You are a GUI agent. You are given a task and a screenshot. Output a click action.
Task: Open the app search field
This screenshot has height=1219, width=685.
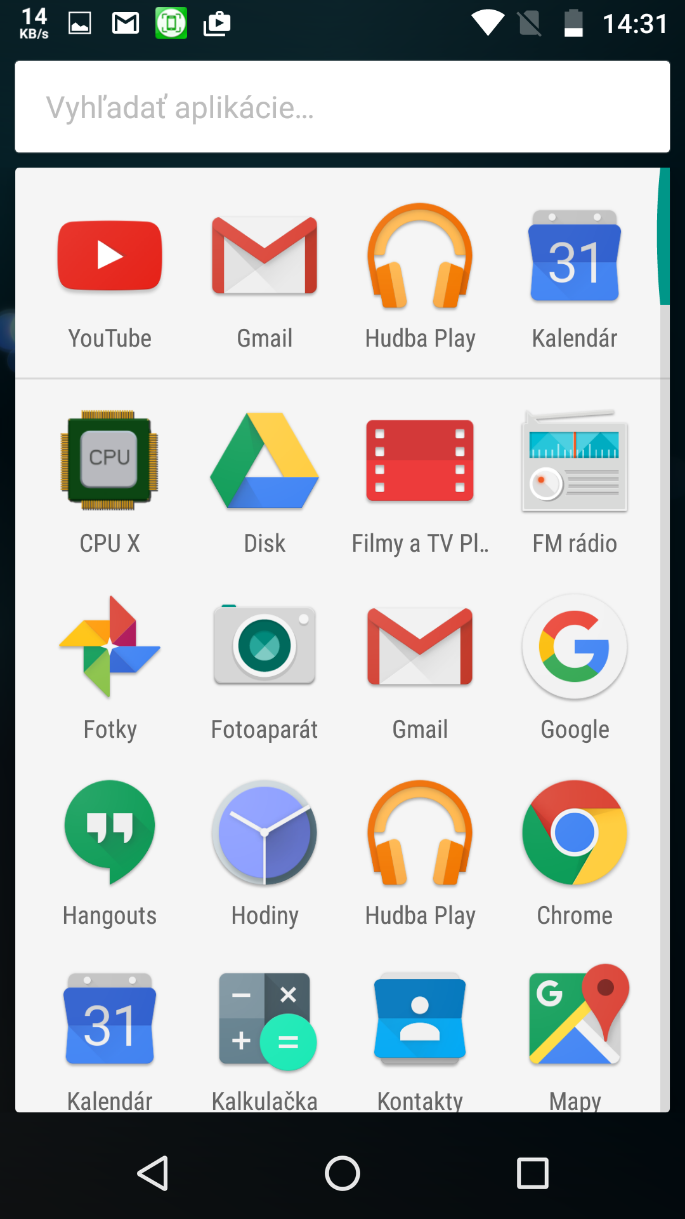342,107
